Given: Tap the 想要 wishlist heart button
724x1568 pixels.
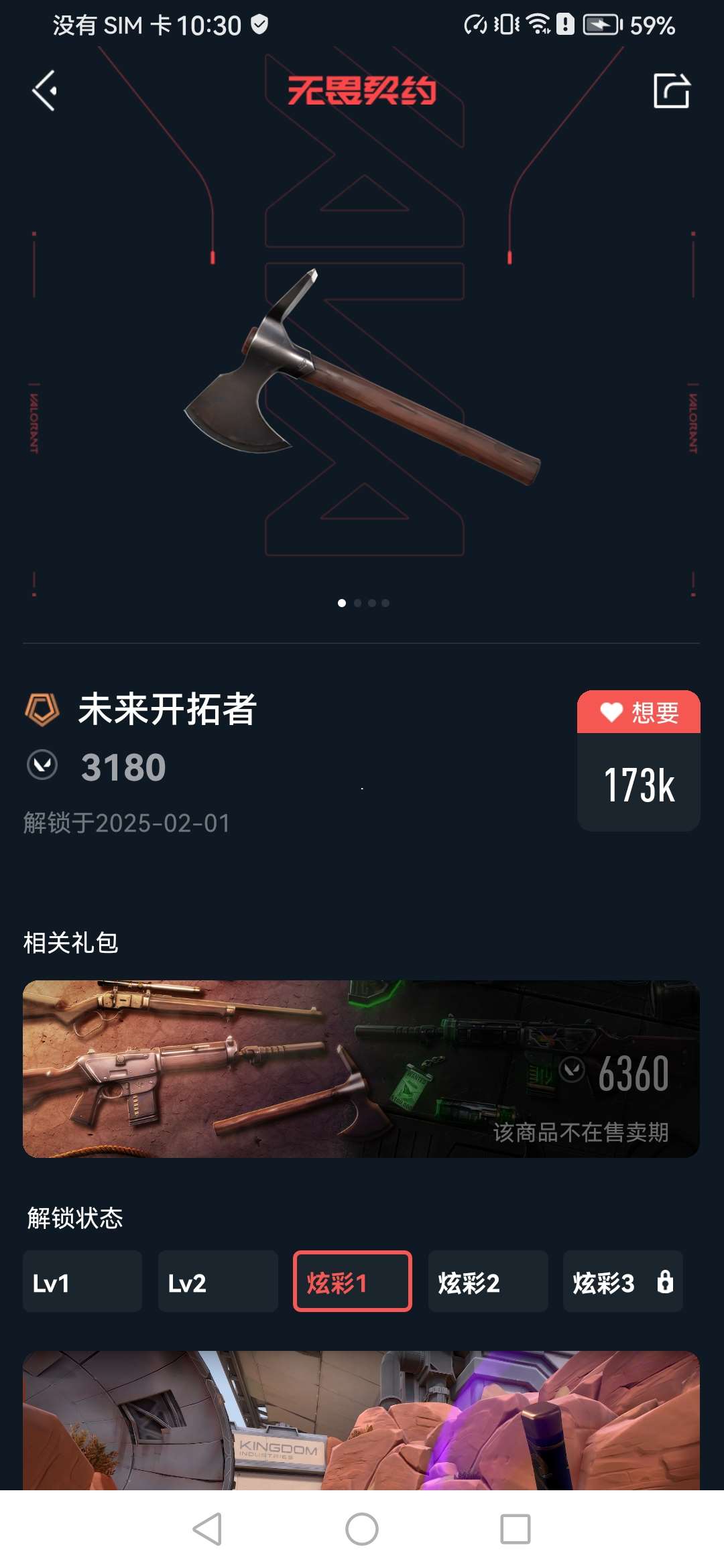Looking at the screenshot, I should pos(638,712).
